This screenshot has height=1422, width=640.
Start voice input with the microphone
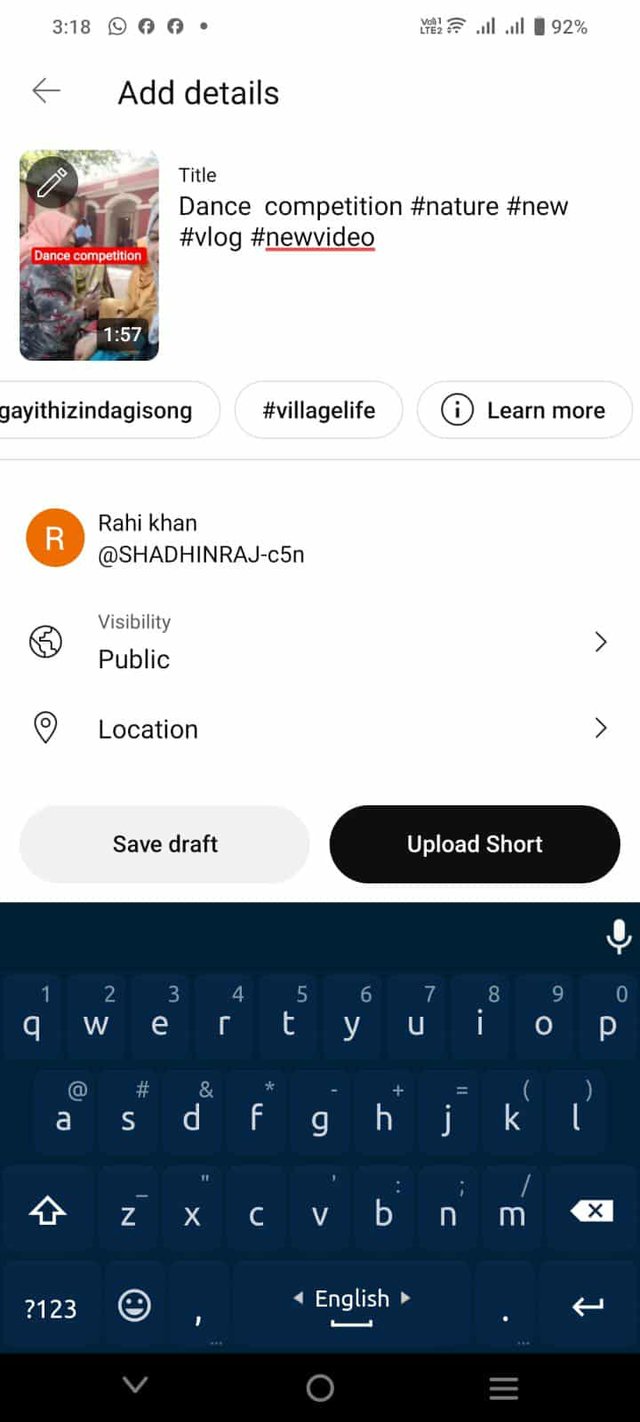click(x=618, y=937)
